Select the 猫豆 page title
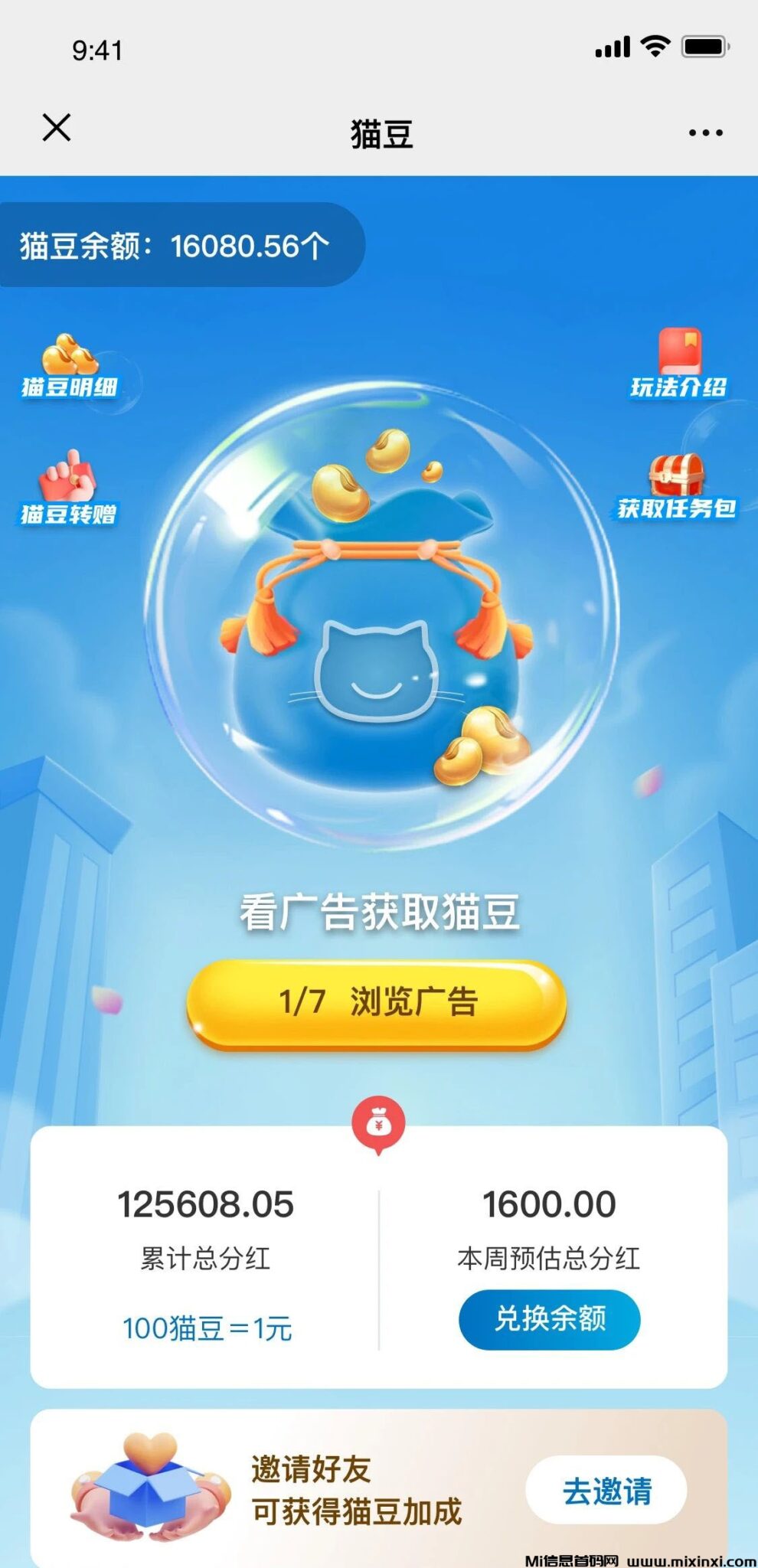 click(379, 132)
